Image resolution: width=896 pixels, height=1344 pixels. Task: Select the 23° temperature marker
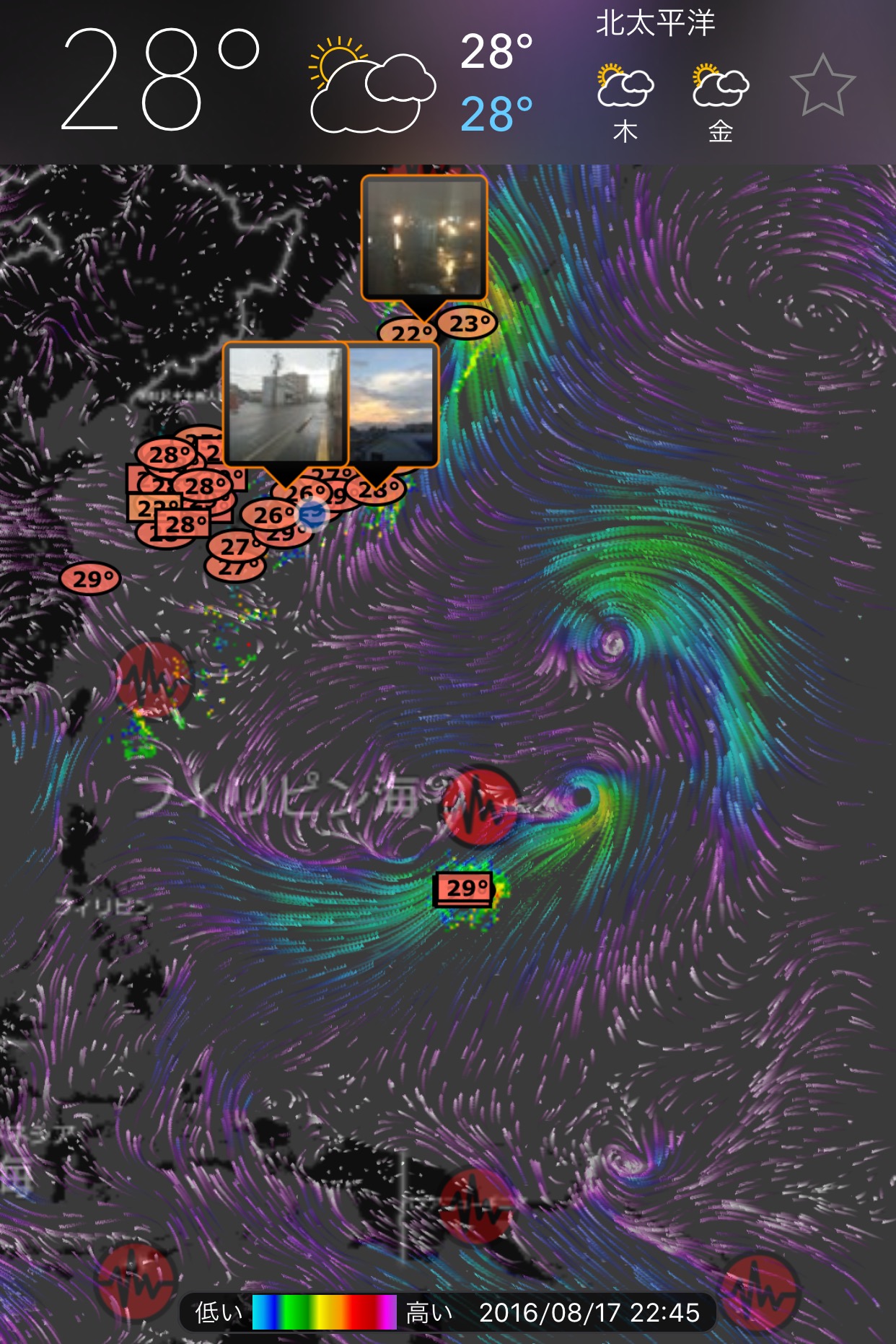(469, 323)
